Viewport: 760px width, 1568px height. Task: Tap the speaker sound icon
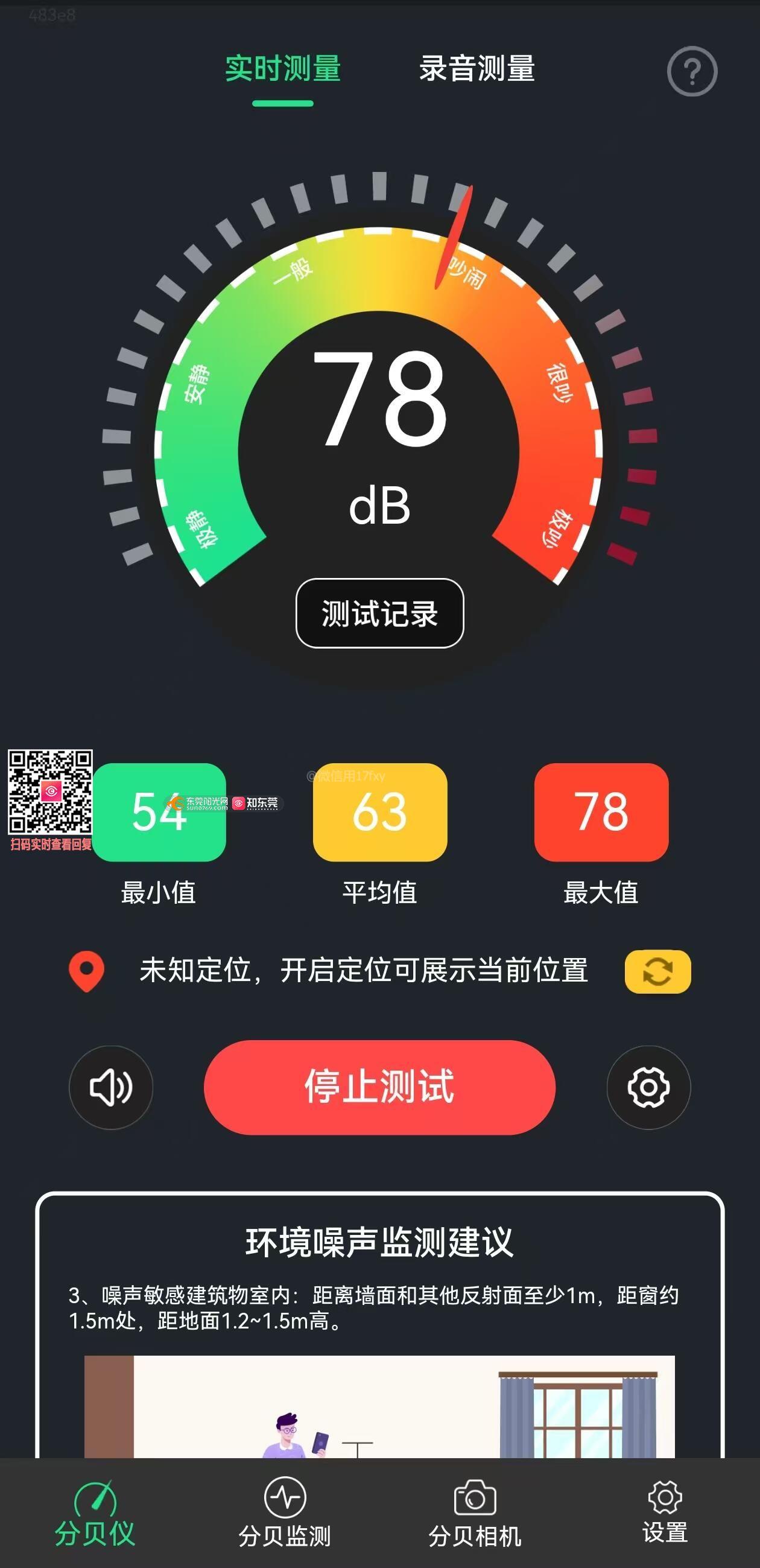[111, 1087]
